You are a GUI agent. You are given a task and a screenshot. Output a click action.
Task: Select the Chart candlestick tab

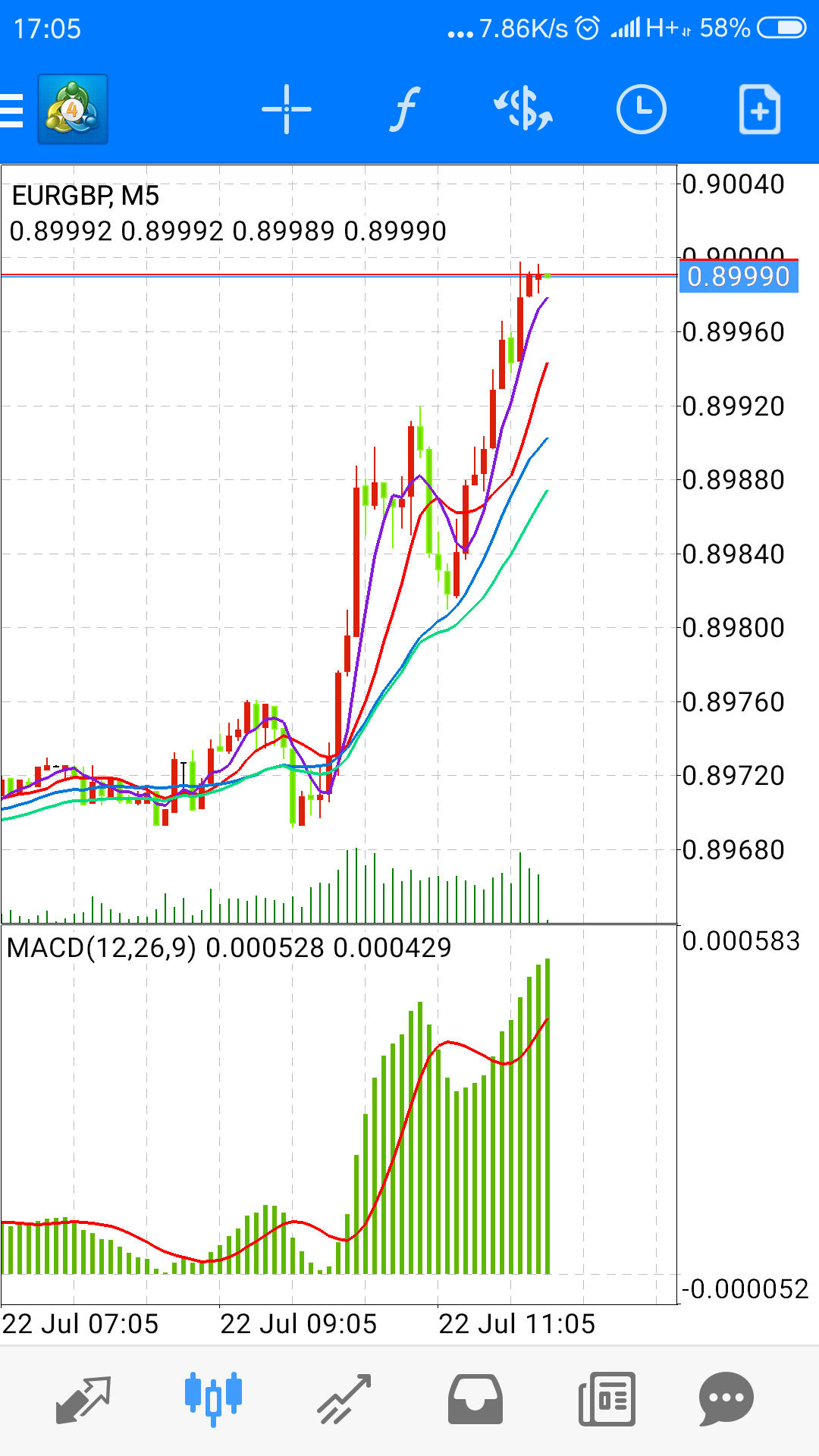pyautogui.click(x=213, y=1399)
